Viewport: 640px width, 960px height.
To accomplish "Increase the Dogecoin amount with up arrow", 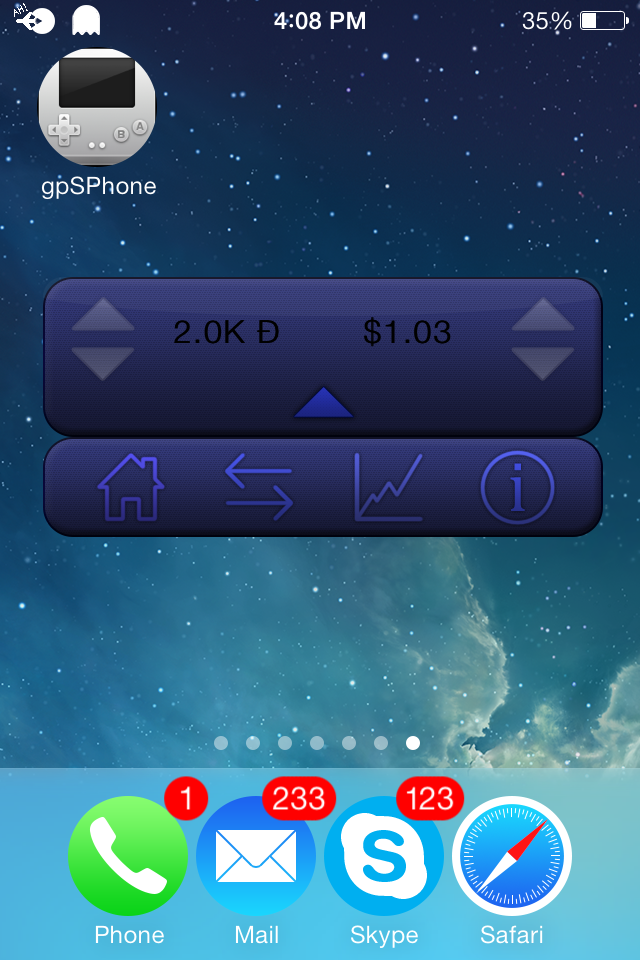I will [103, 315].
